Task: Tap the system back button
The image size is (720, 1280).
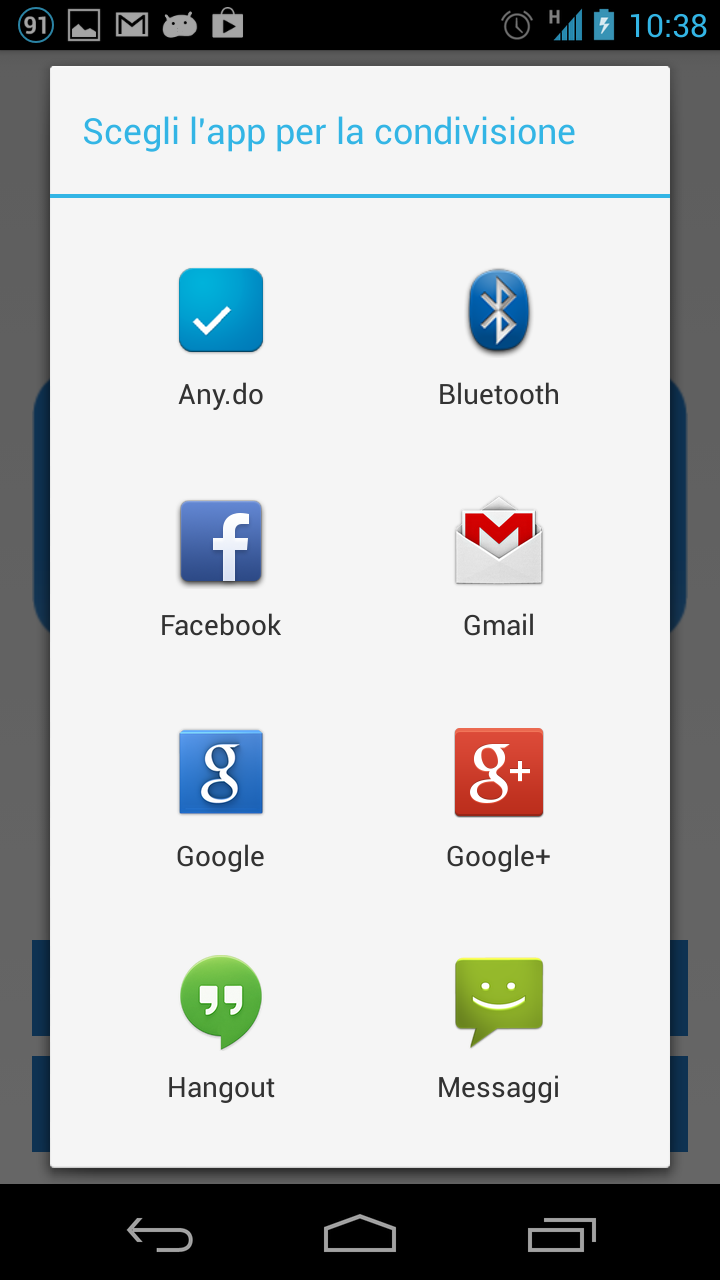Action: pyautogui.click(x=160, y=1234)
